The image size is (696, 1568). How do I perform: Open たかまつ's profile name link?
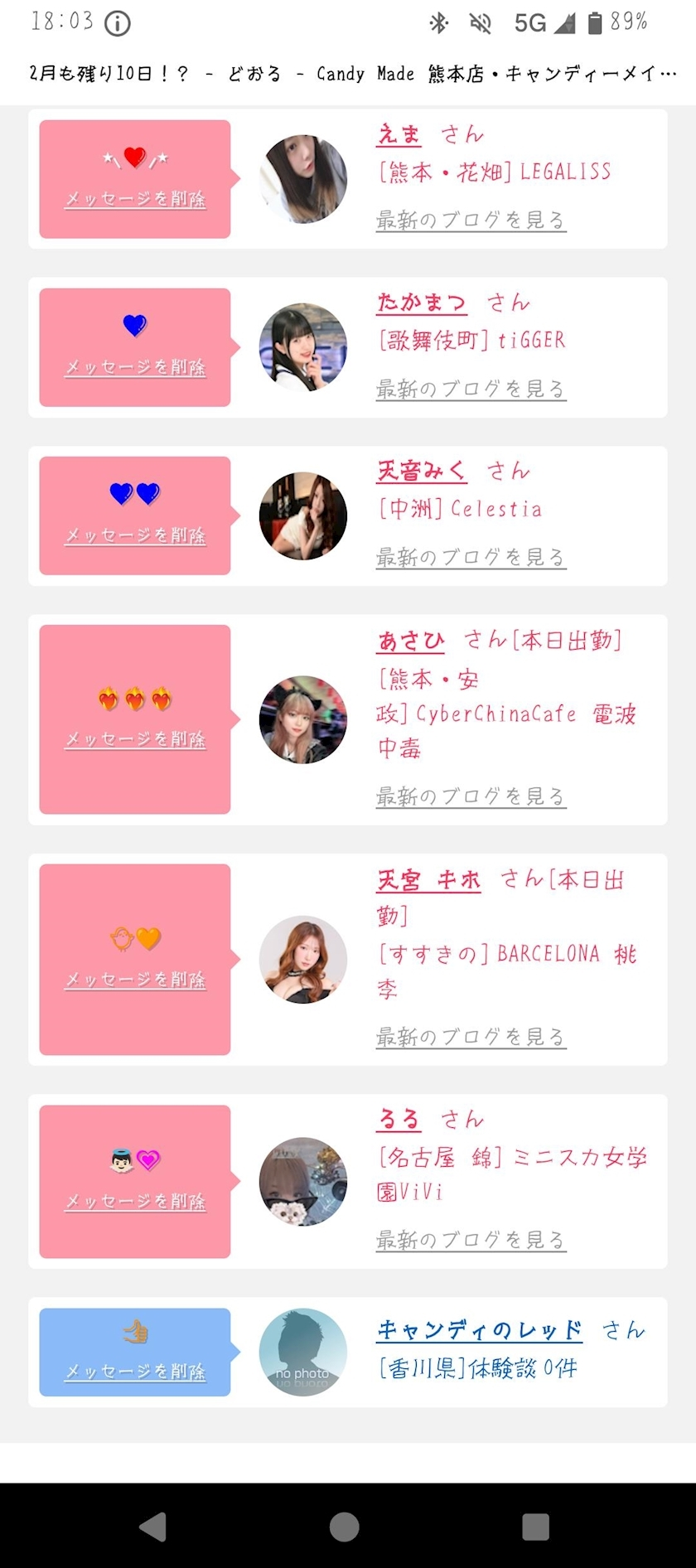(422, 302)
